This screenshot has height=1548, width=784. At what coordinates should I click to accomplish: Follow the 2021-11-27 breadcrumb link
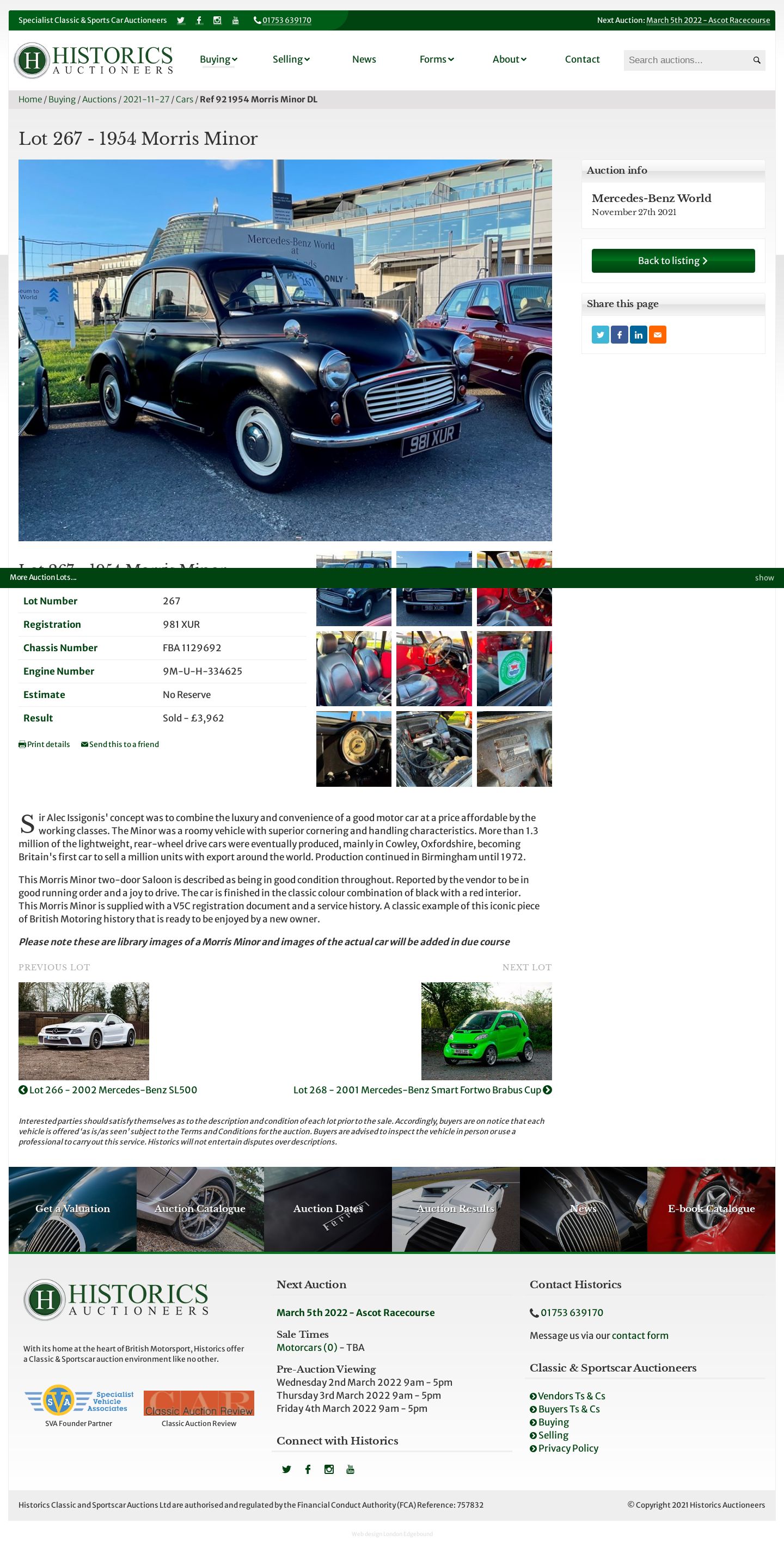(x=146, y=99)
